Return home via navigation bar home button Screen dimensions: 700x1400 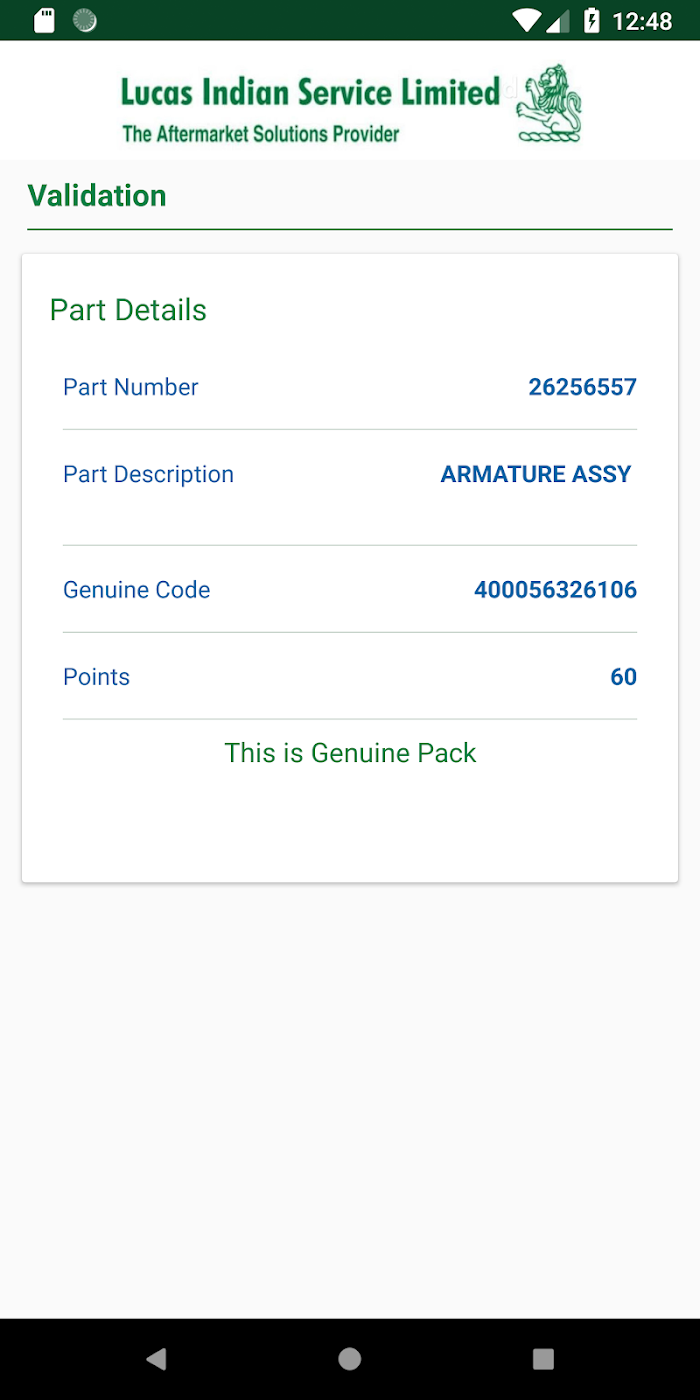(350, 1358)
